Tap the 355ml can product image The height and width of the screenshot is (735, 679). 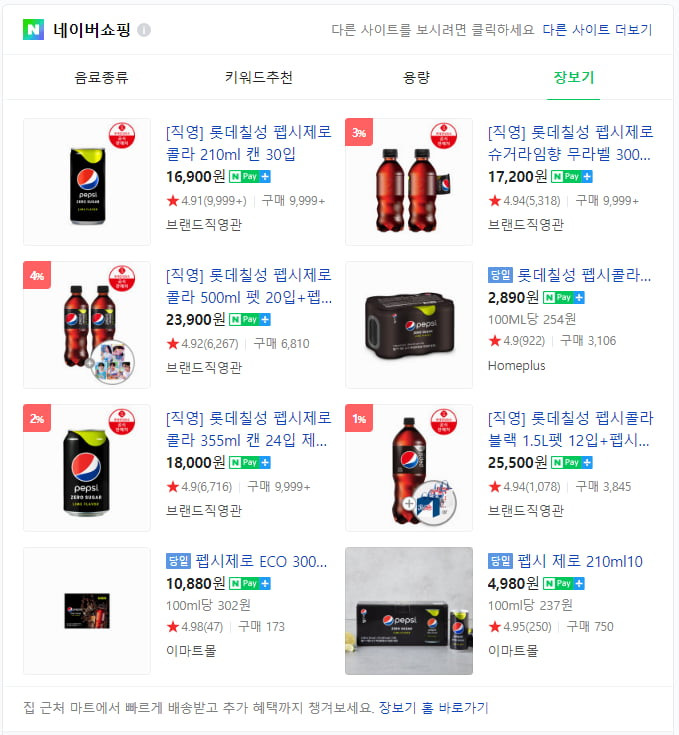coord(87,468)
